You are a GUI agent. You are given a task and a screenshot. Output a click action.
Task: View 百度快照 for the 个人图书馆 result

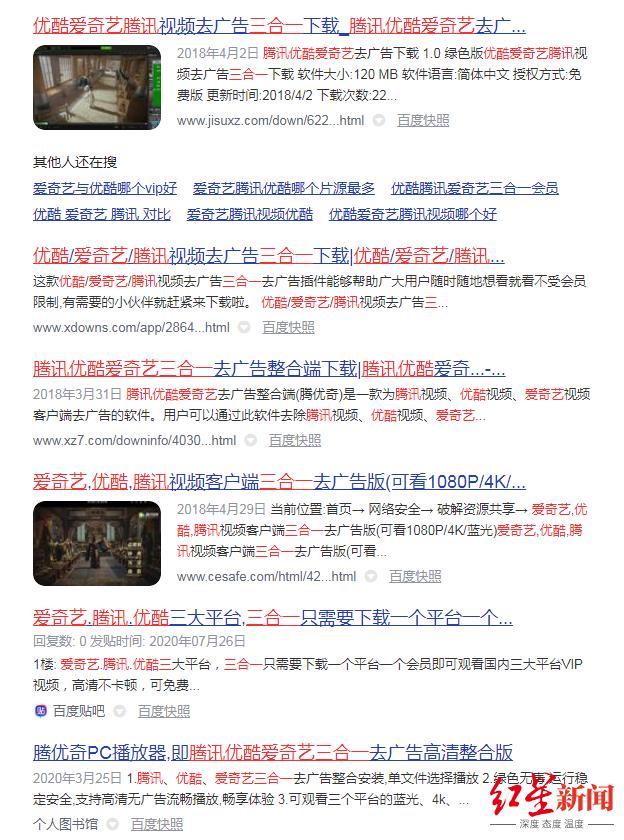[157, 824]
